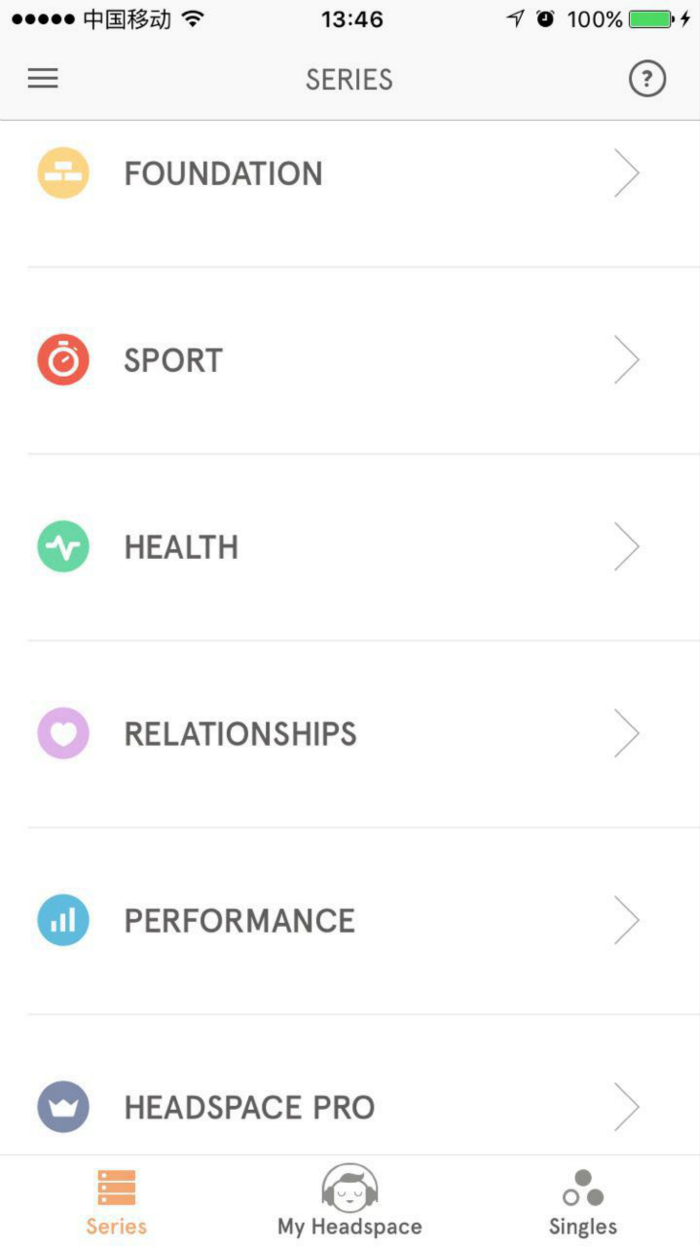Switch to the Singles tab
The height and width of the screenshot is (1246, 700).
point(583,1201)
